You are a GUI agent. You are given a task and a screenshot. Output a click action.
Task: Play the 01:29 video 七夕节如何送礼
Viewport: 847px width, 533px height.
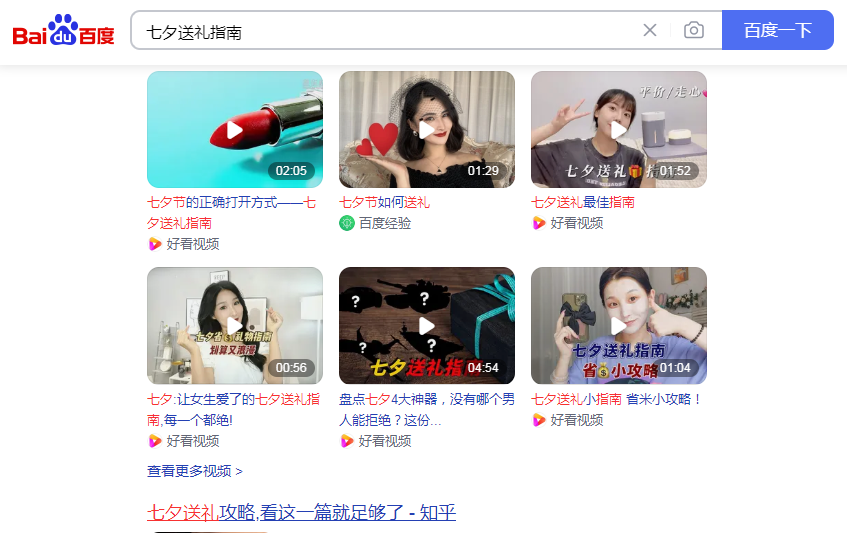(427, 130)
